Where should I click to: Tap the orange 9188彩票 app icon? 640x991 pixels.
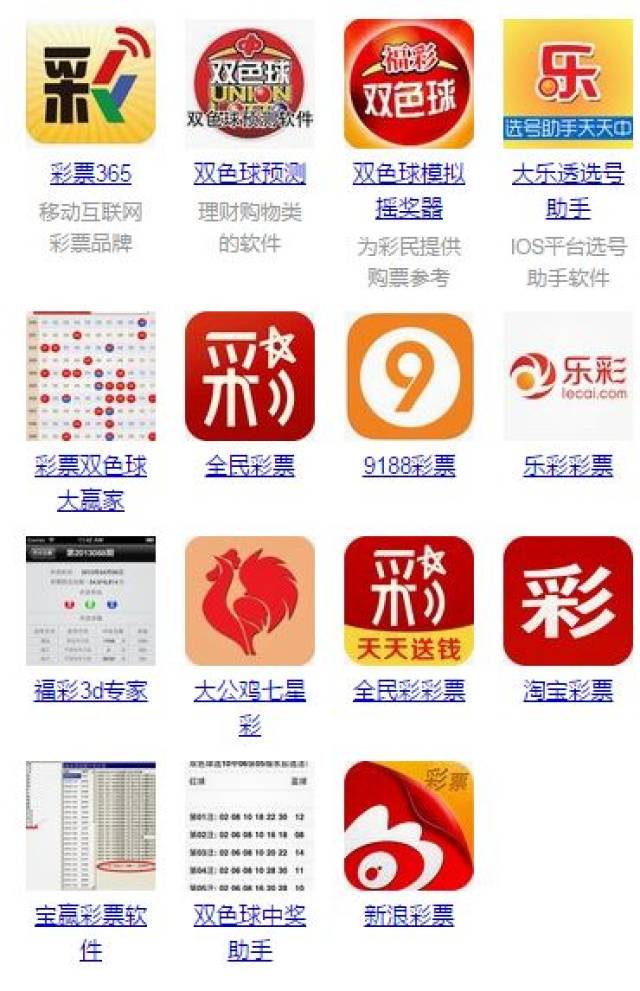408,376
